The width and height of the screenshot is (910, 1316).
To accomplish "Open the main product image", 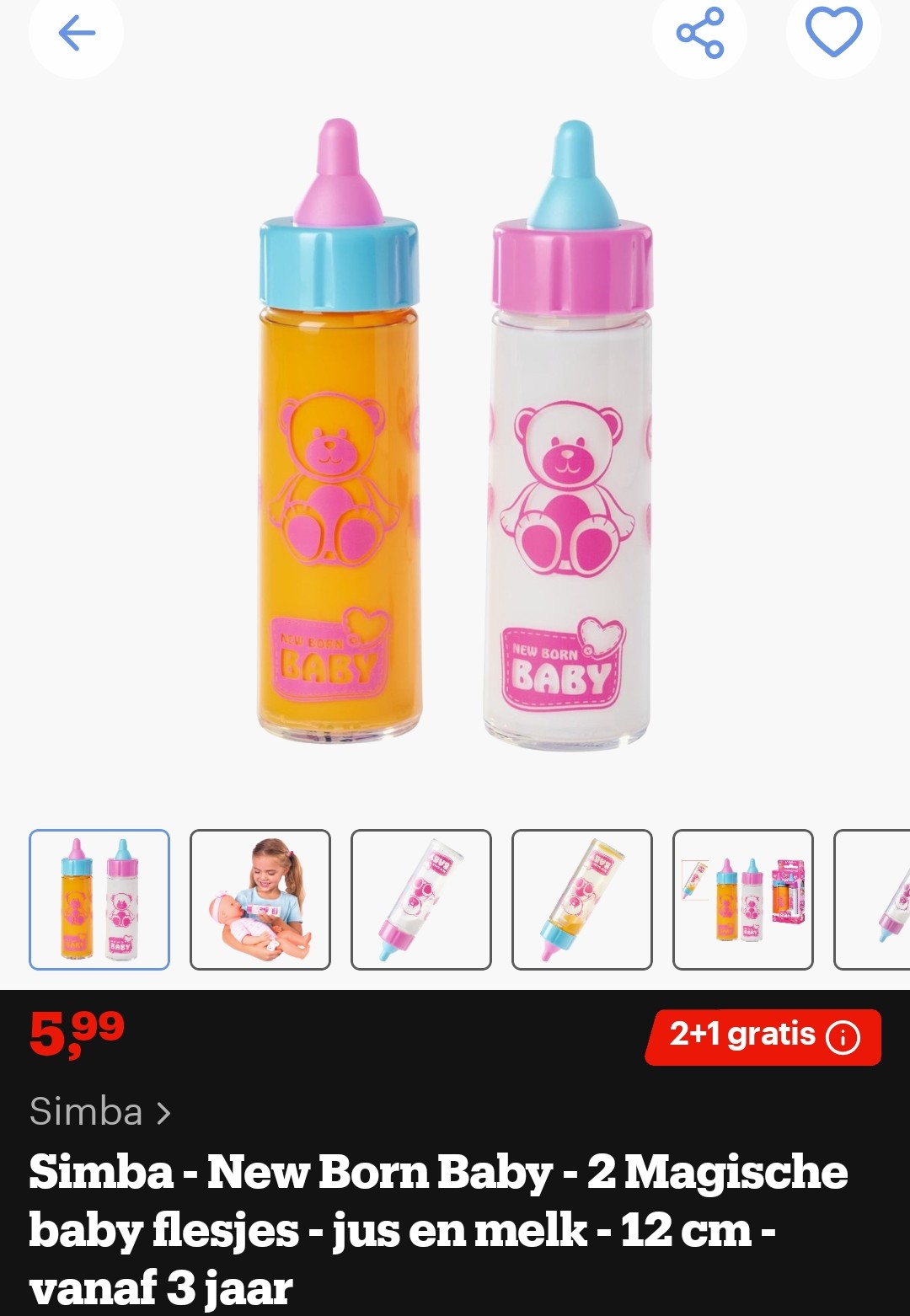I will 455,434.
